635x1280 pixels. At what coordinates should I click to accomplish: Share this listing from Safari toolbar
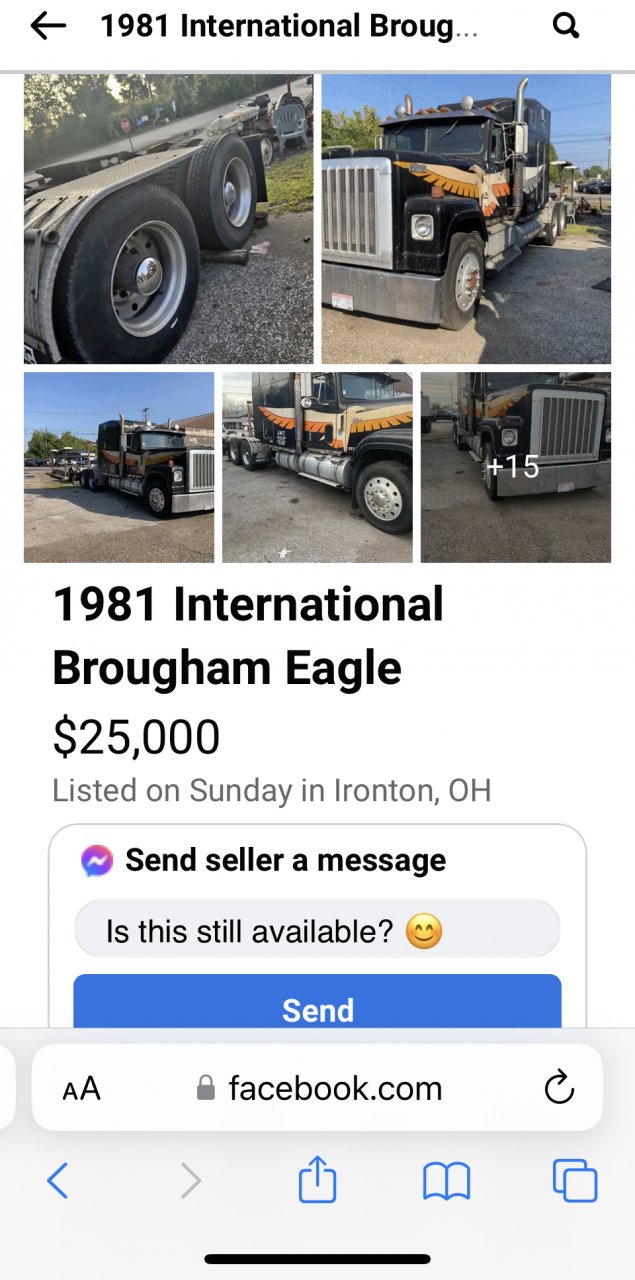click(318, 1180)
